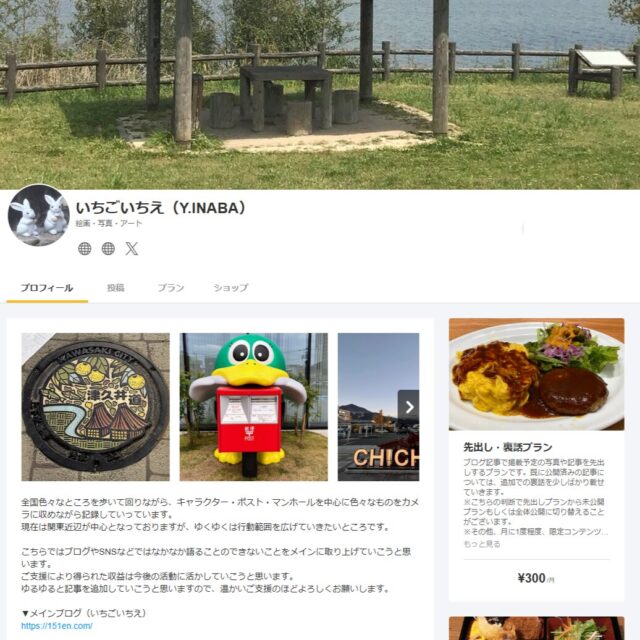The width and height of the screenshot is (640, 640).
Task: Switch to the プラン tab
Action: (171, 287)
